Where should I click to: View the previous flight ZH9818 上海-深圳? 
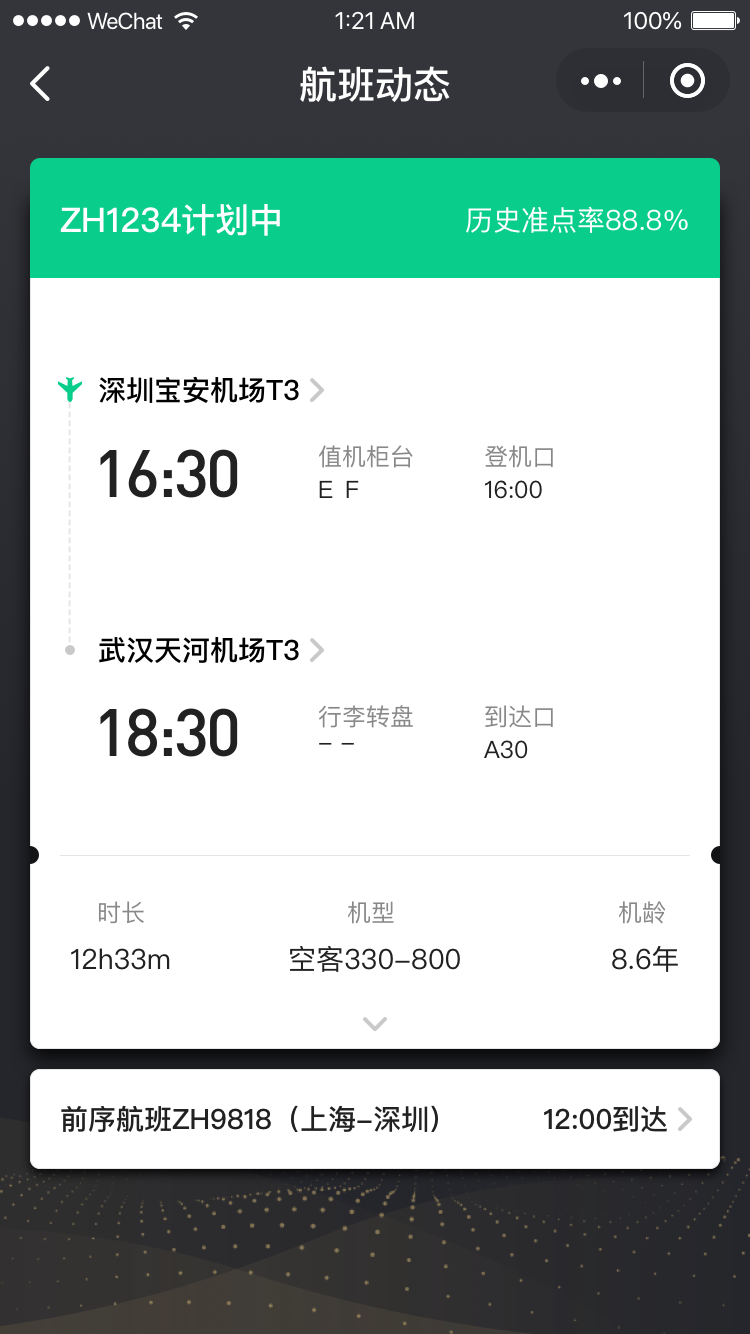[x=375, y=1119]
